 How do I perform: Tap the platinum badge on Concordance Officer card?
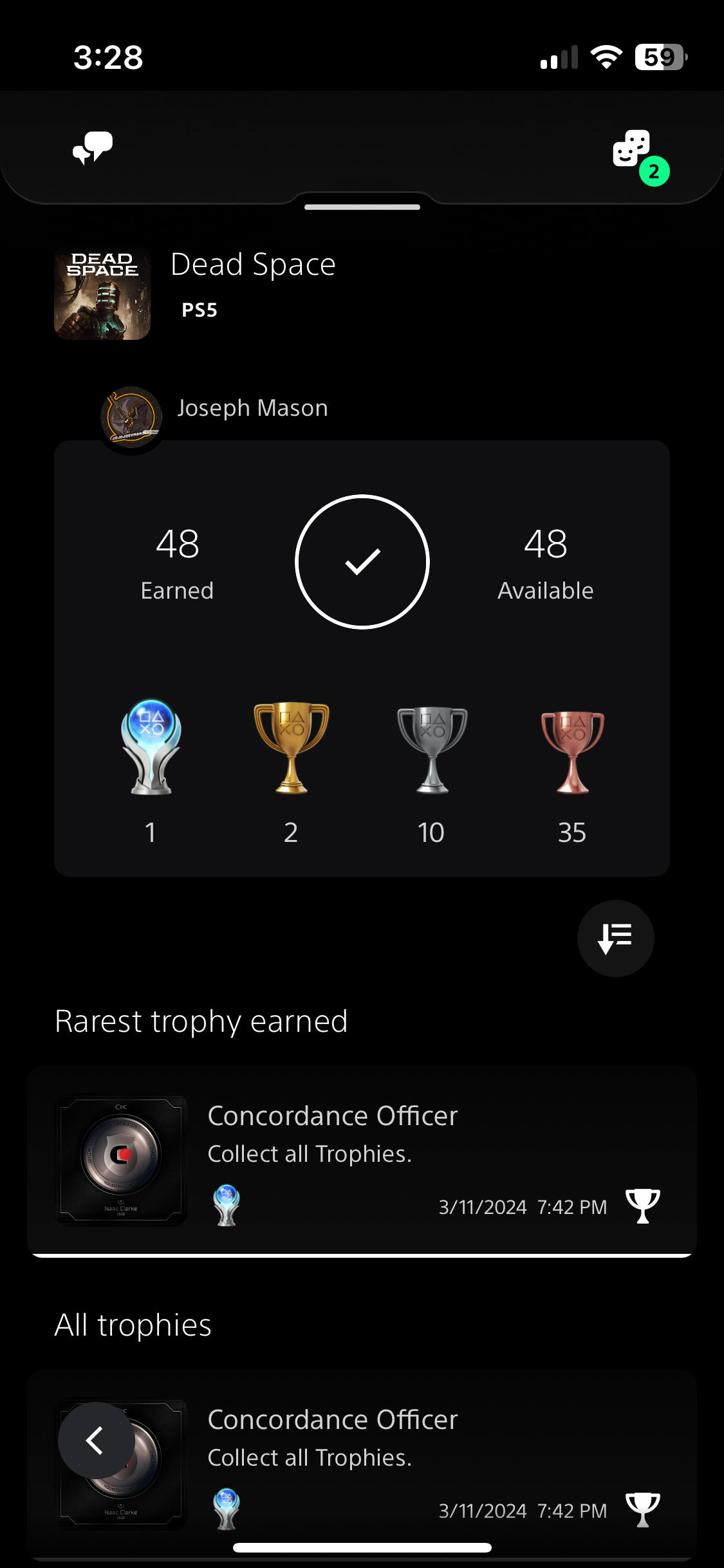(x=227, y=1207)
